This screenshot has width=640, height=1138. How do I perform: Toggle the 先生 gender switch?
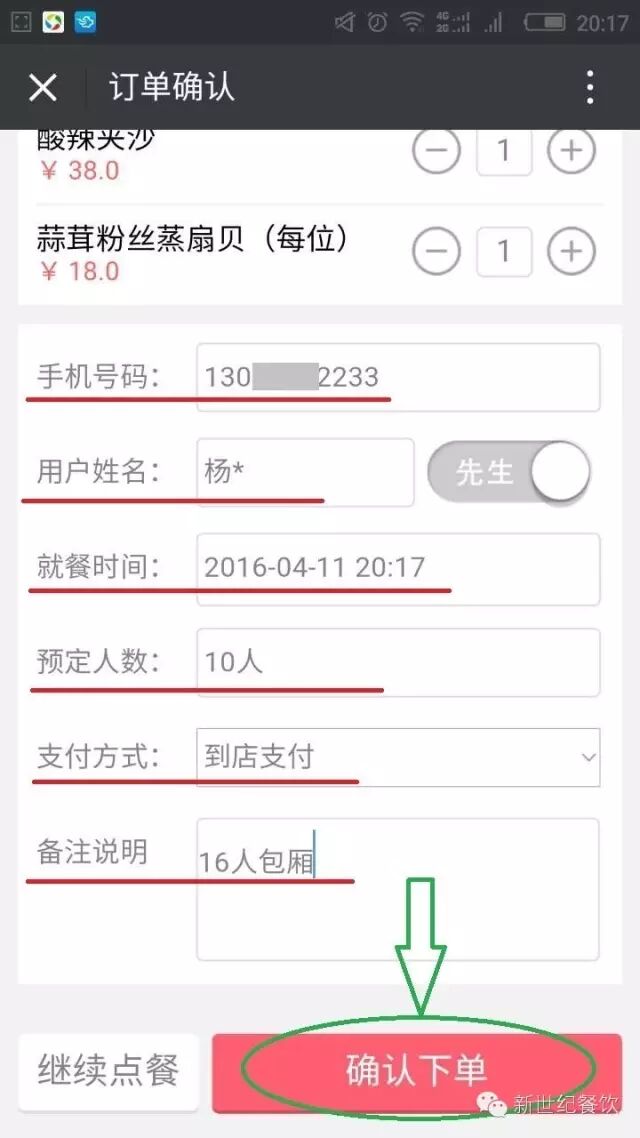[509, 472]
